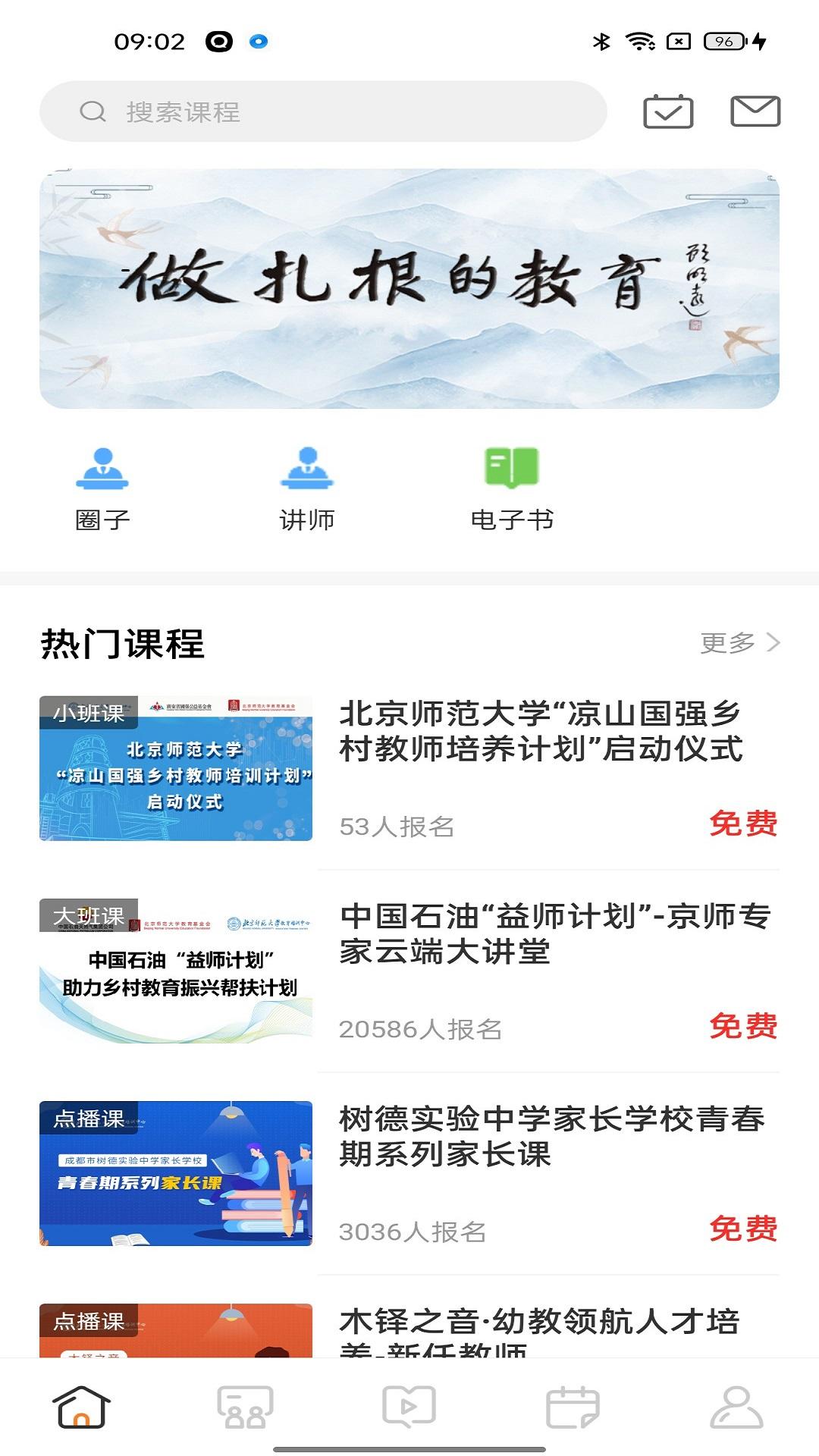Open the 电子书 section
Image resolution: width=819 pixels, height=1456 pixels.
point(512,489)
